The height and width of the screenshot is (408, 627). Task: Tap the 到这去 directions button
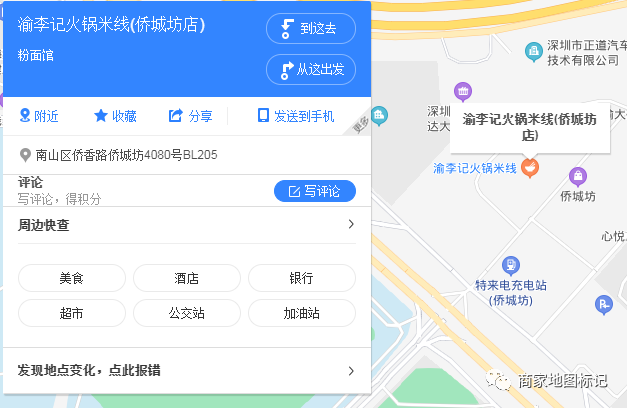click(311, 29)
